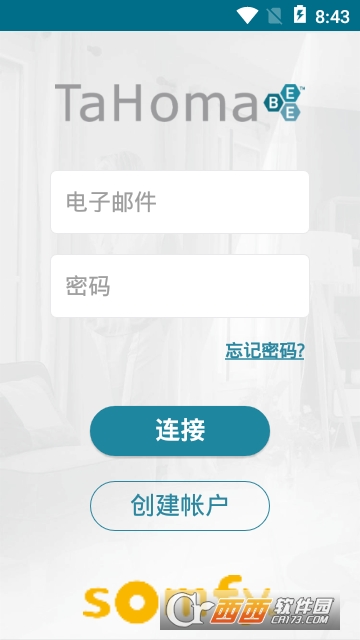Open the 忘记密码? link
The height and width of the screenshot is (640, 360).
pyautogui.click(x=264, y=351)
